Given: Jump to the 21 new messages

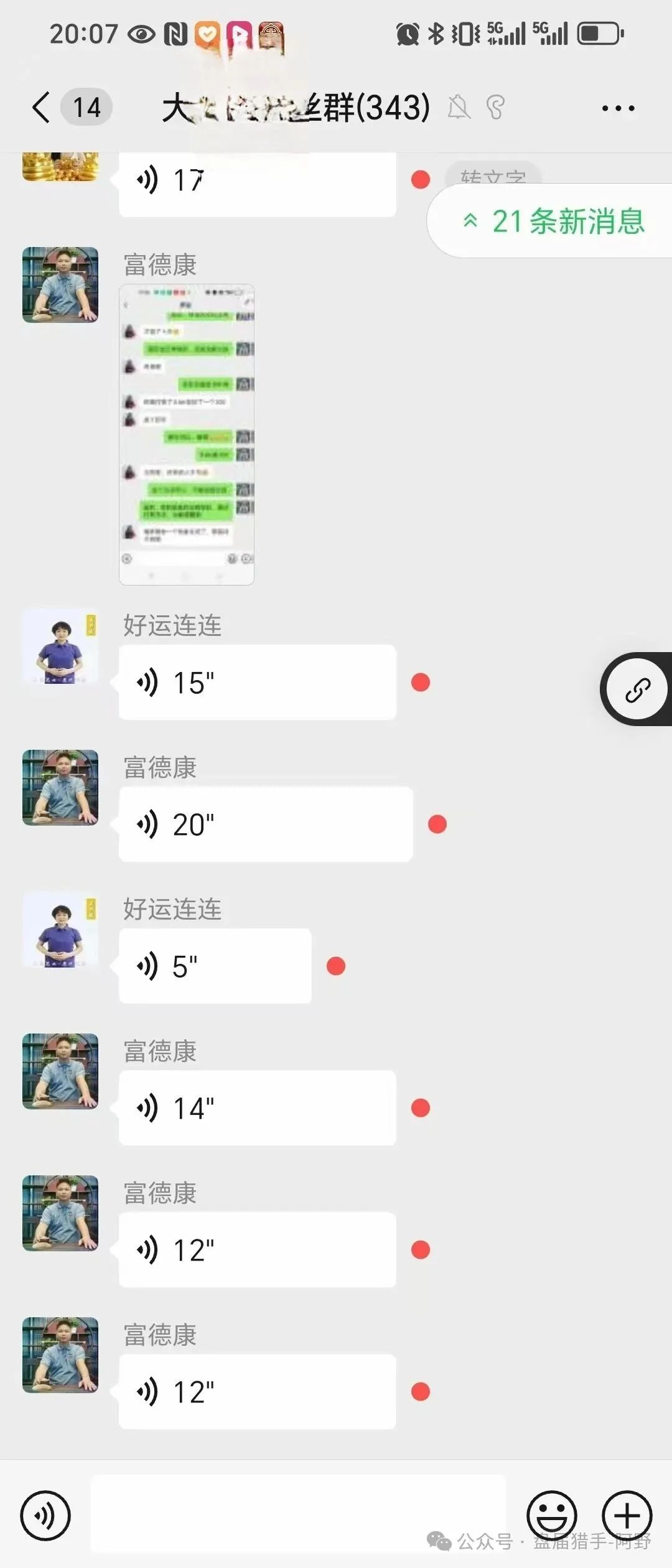Looking at the screenshot, I should [x=554, y=222].
